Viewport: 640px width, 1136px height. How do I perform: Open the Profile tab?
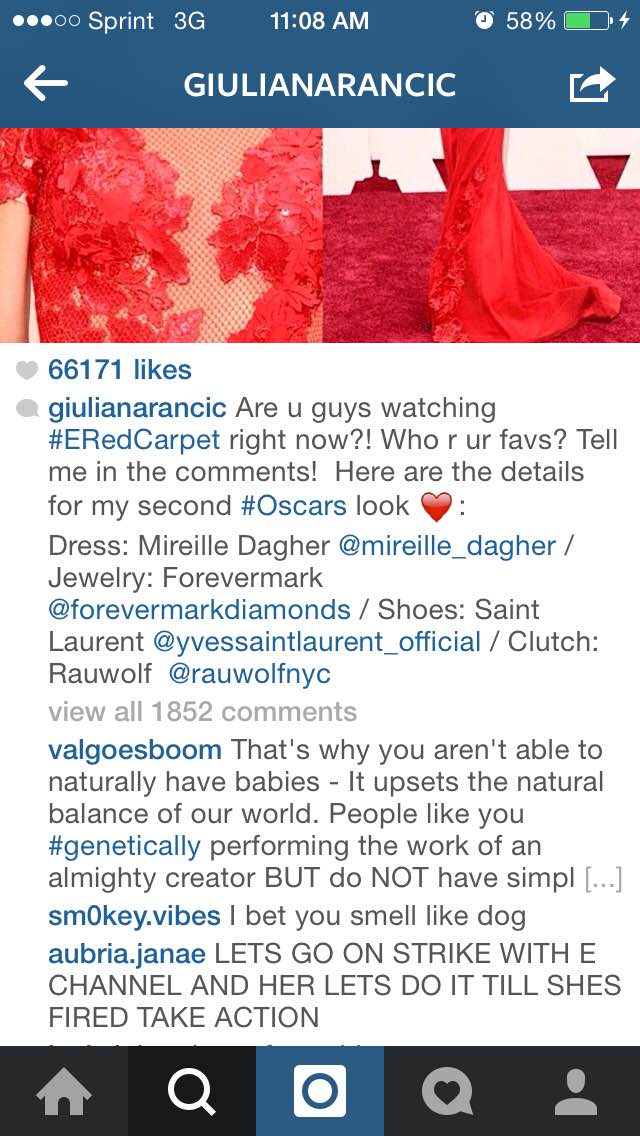coord(575,1091)
